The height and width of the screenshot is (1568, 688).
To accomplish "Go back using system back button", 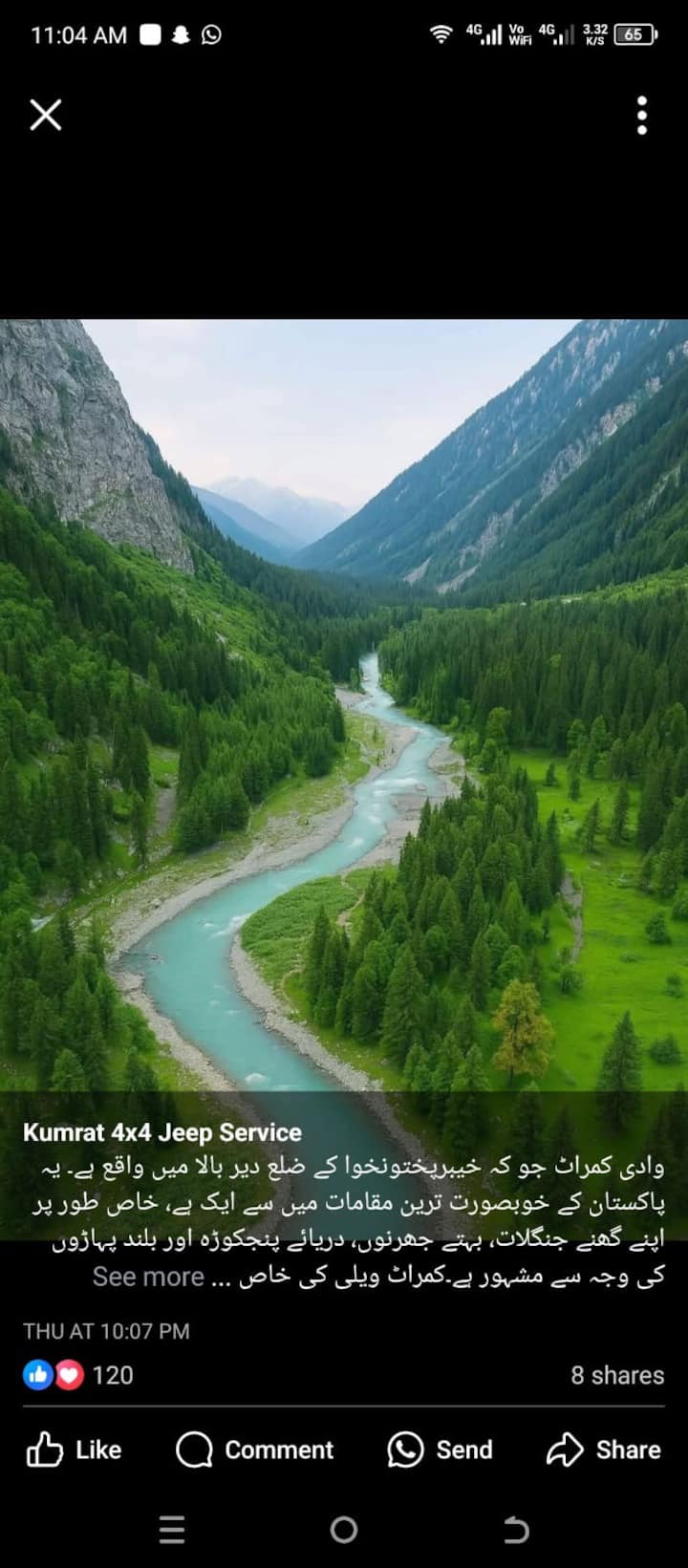I will (516, 1530).
